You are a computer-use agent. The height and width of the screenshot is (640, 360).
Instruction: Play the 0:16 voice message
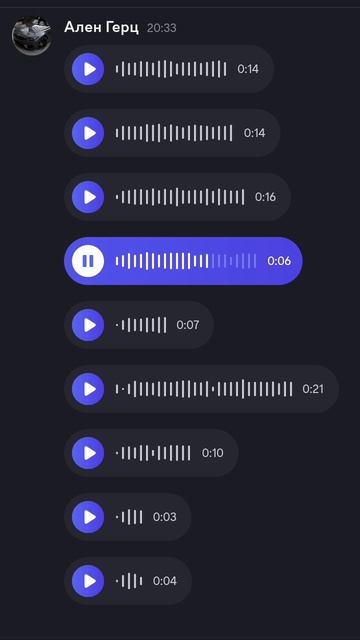click(x=88, y=197)
